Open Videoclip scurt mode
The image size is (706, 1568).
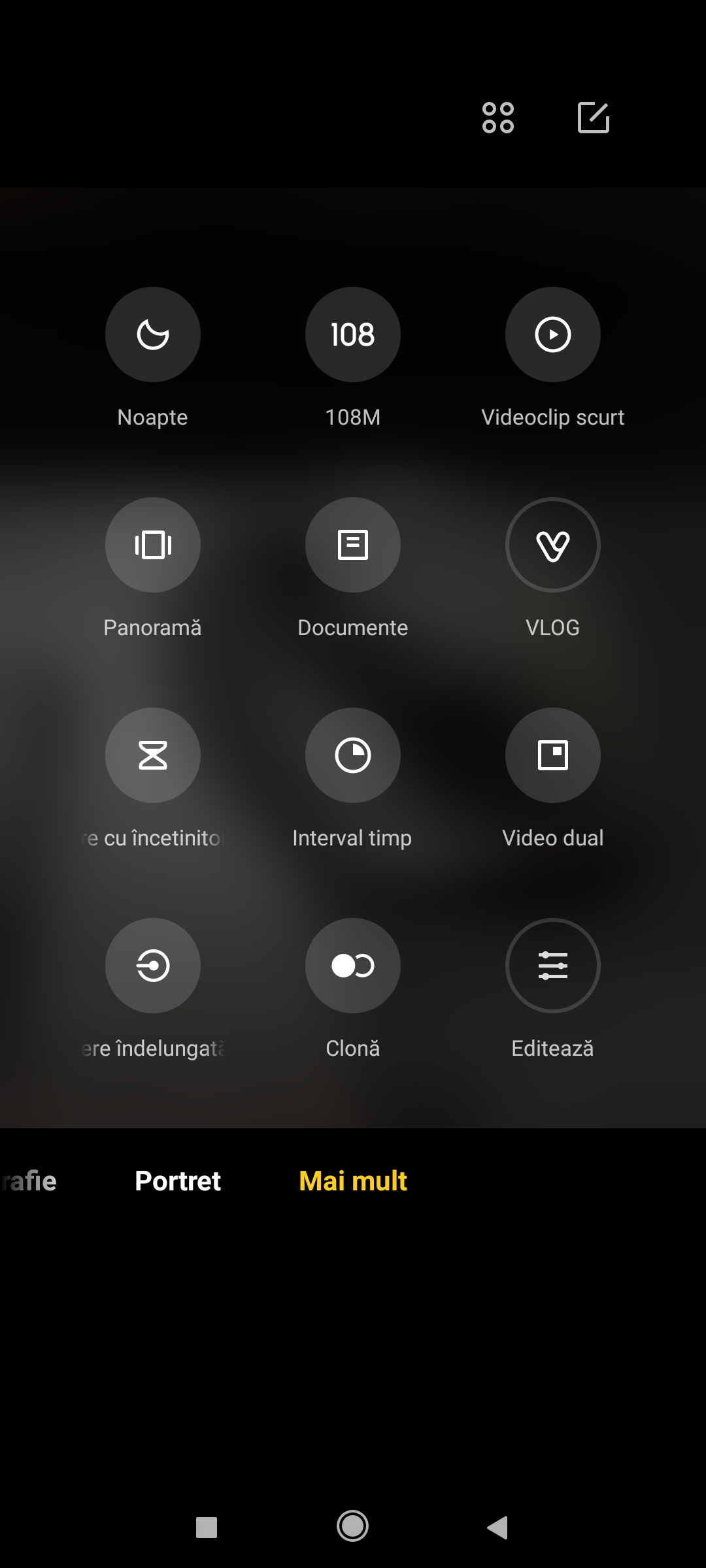point(553,335)
